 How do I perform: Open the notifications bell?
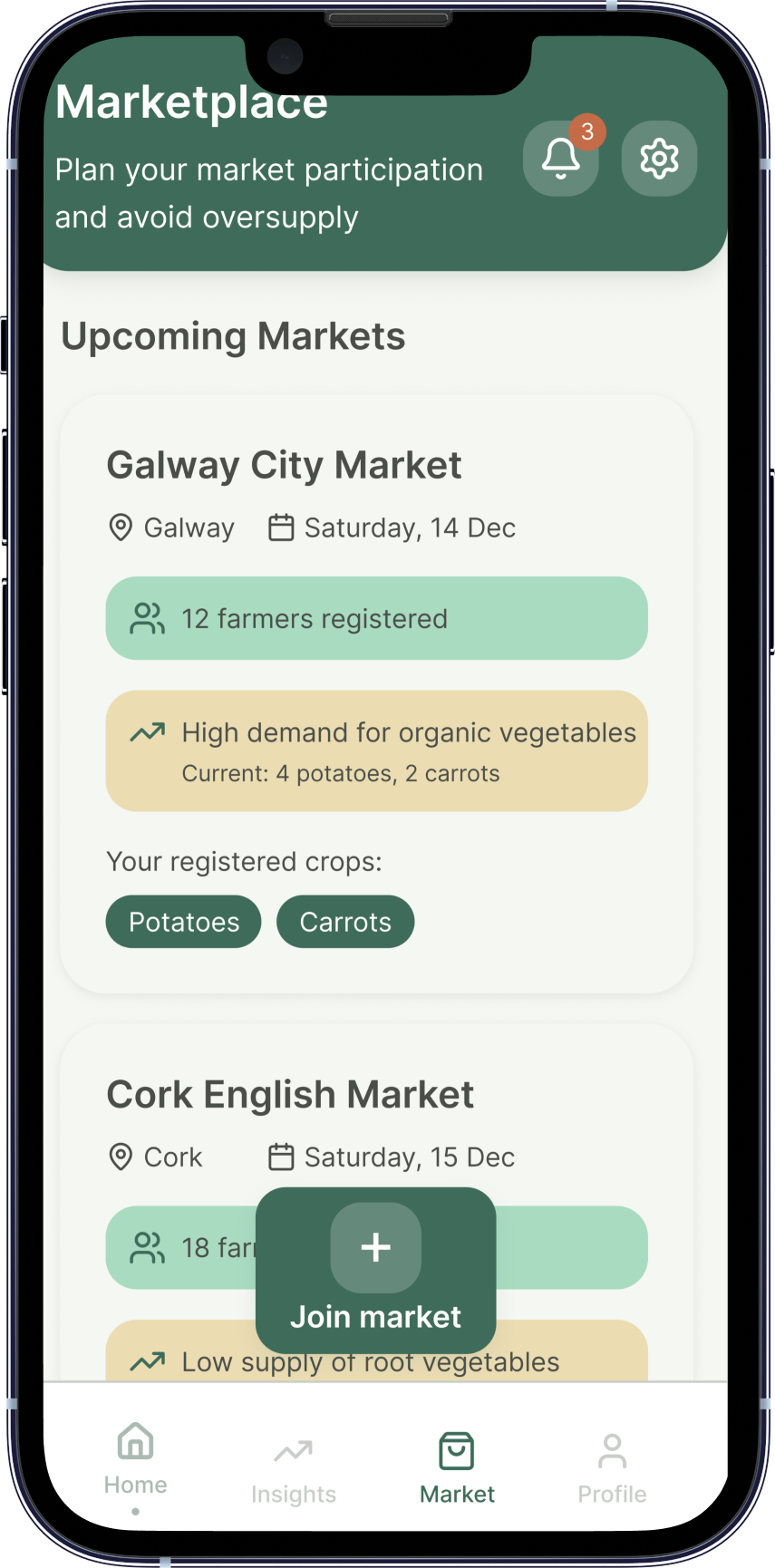[561, 159]
